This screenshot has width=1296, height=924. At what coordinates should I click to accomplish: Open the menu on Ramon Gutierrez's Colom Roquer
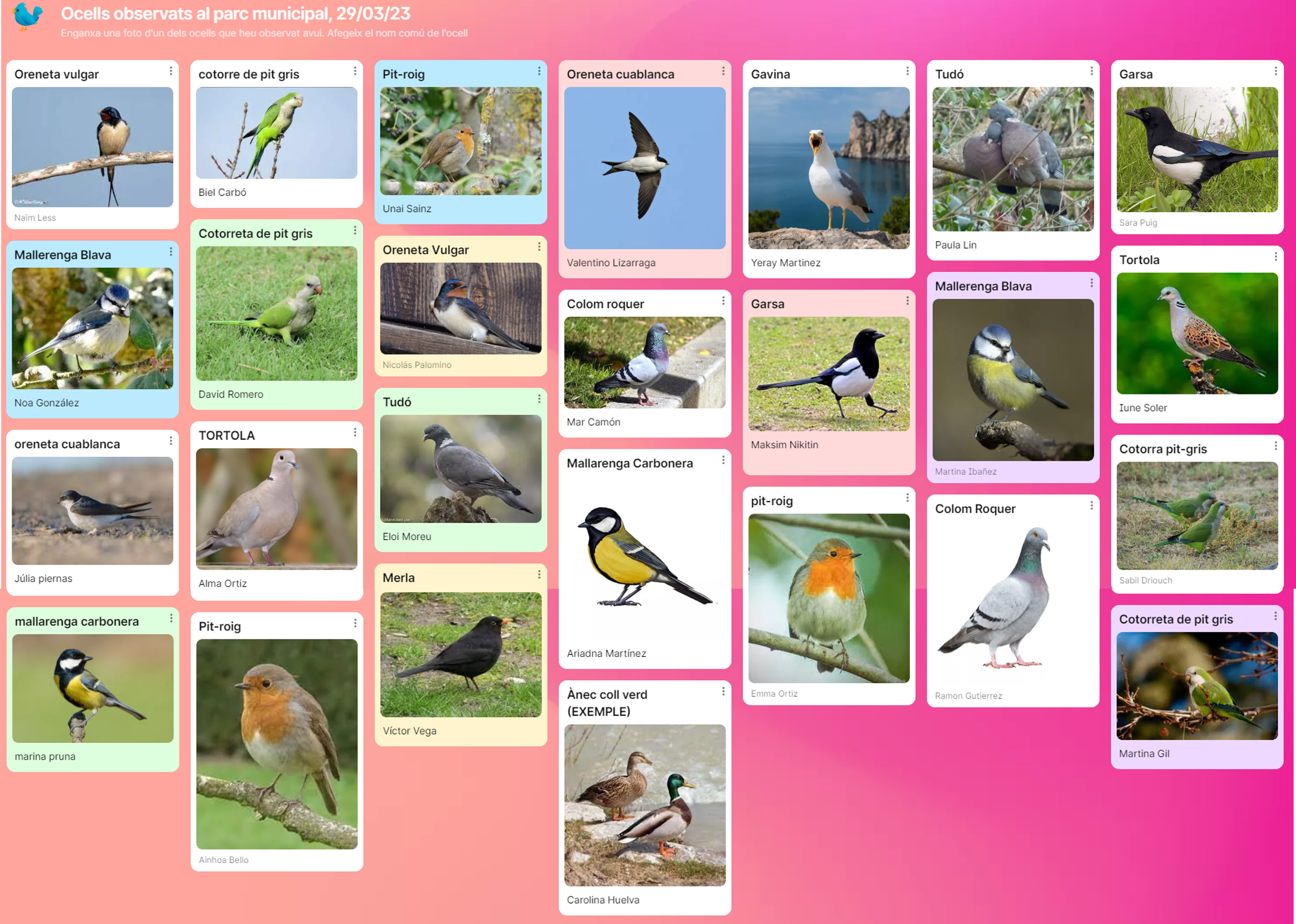[x=1092, y=506]
